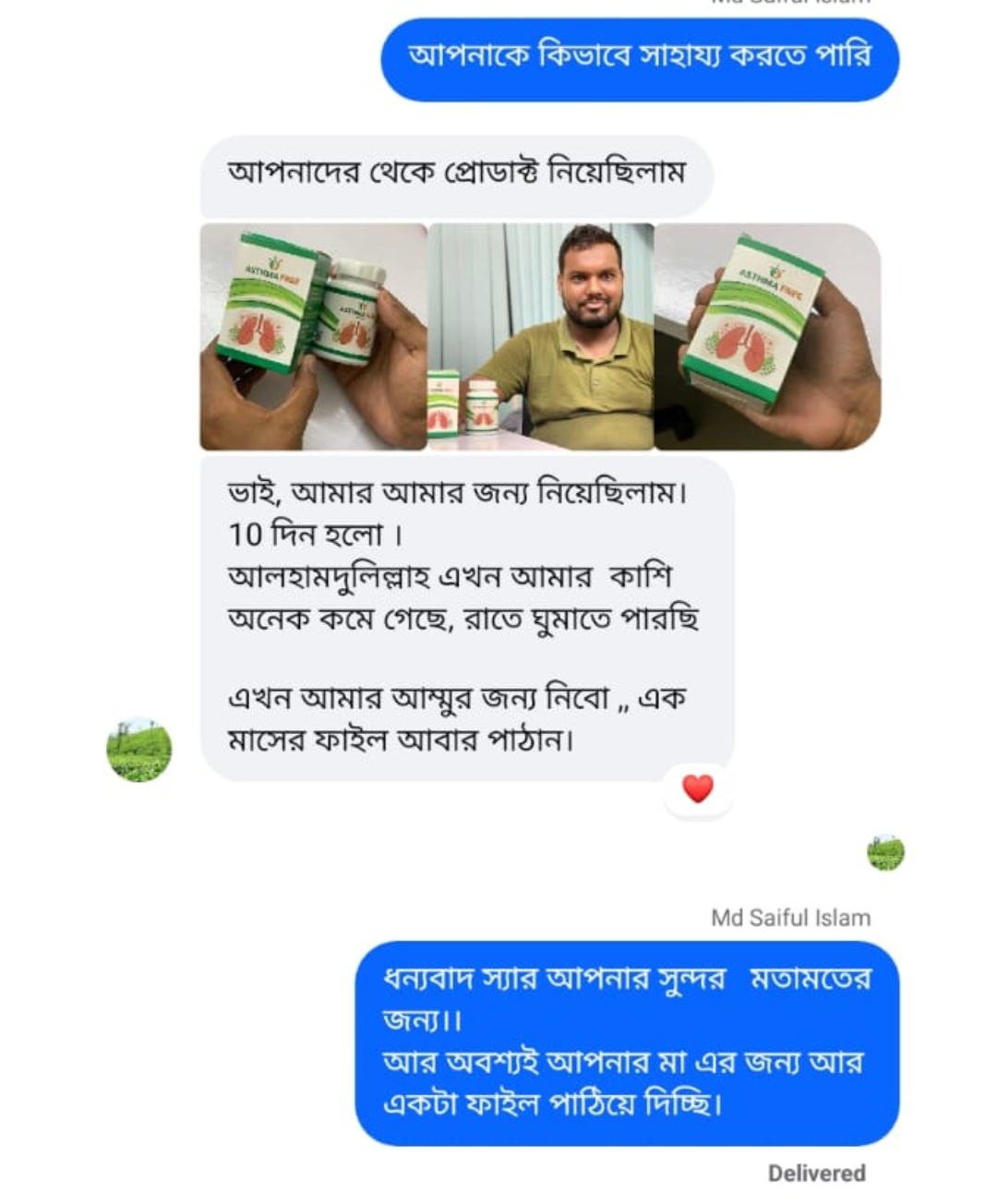The height and width of the screenshot is (1204, 997).
Task: Open the sender's tea garden profile picture
Action: point(139,750)
